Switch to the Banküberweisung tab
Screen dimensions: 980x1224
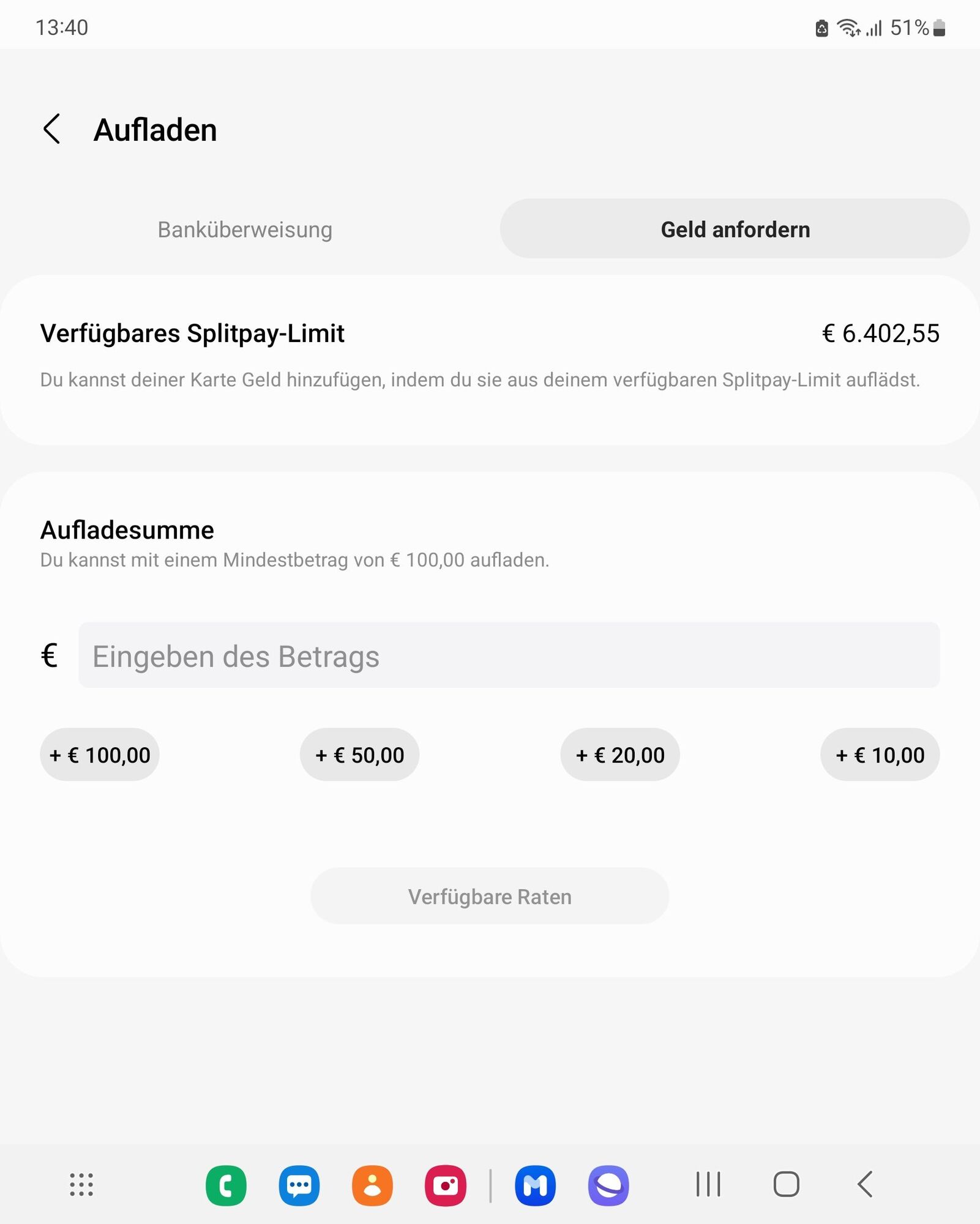coord(245,229)
